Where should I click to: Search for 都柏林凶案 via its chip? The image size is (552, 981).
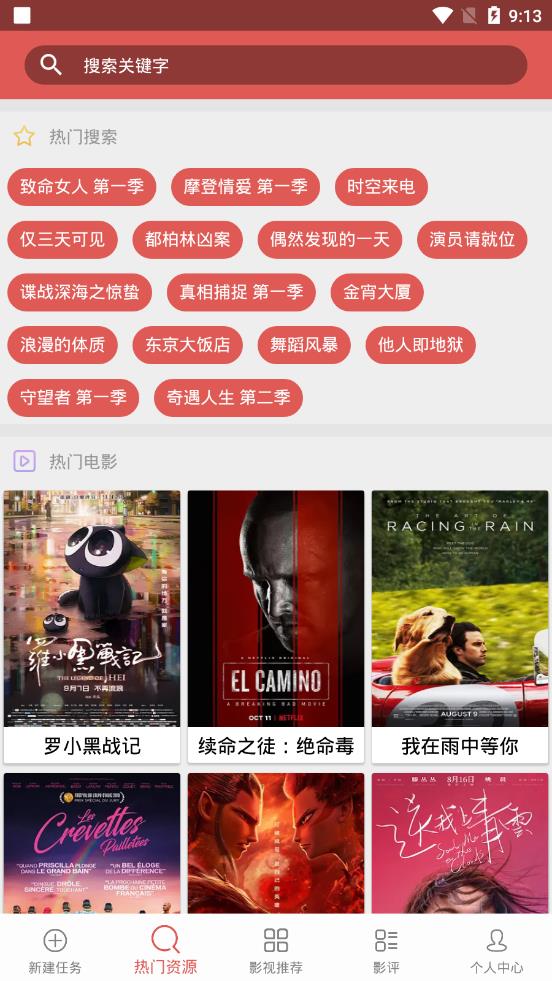pyautogui.click(x=188, y=239)
